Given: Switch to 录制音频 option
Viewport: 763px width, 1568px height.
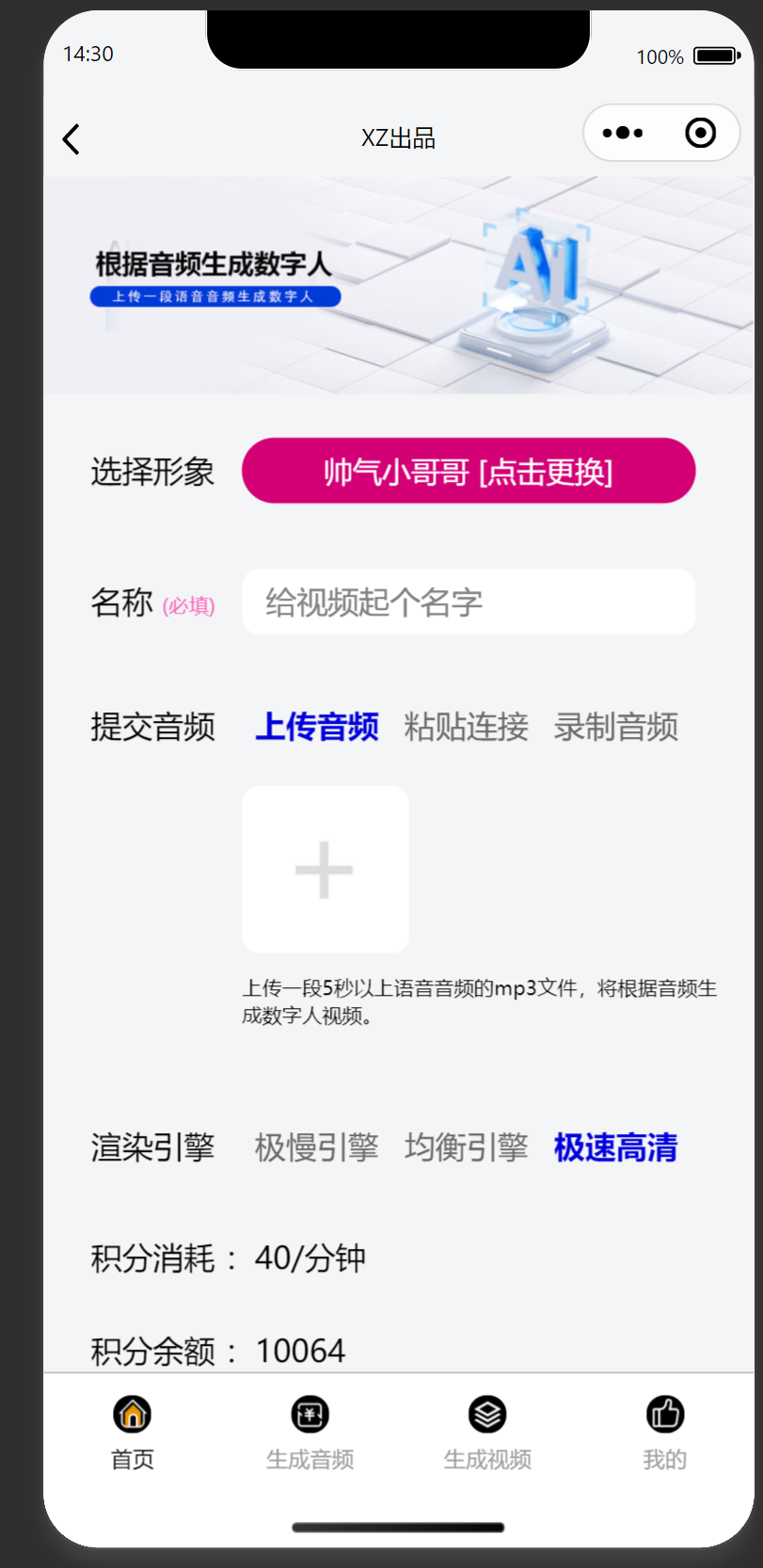Looking at the screenshot, I should (x=615, y=727).
